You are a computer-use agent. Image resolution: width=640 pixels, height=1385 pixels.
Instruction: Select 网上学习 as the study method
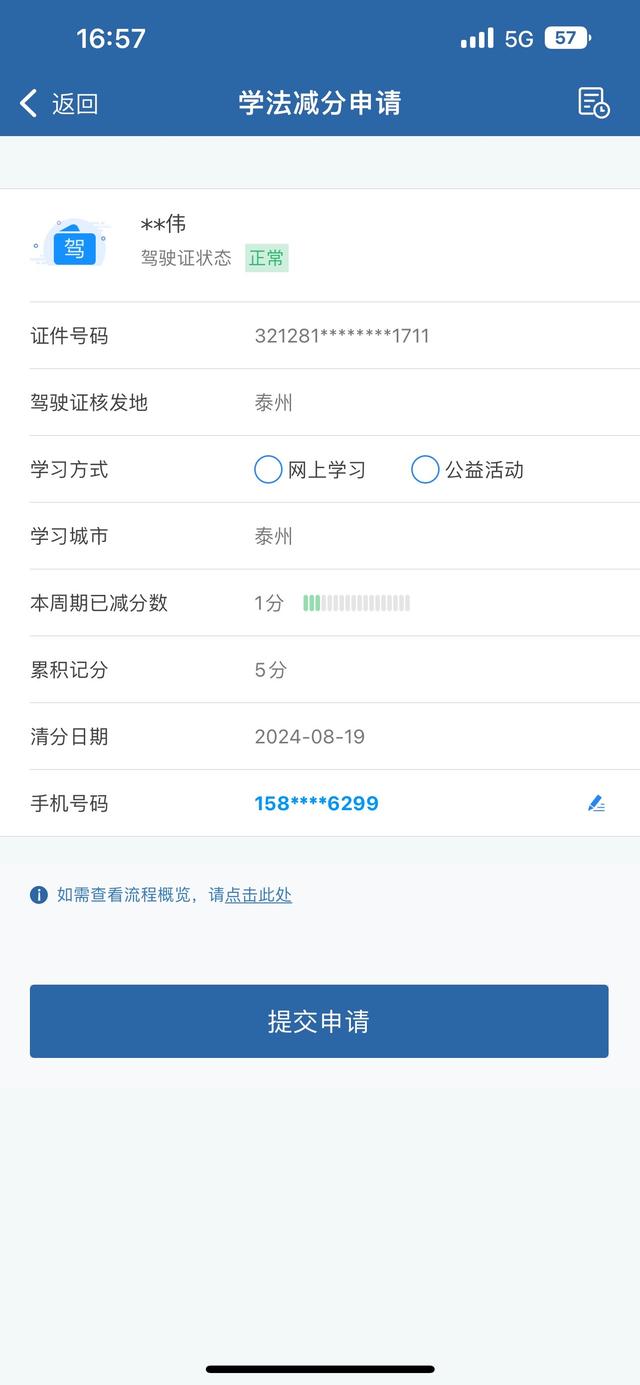(310, 469)
